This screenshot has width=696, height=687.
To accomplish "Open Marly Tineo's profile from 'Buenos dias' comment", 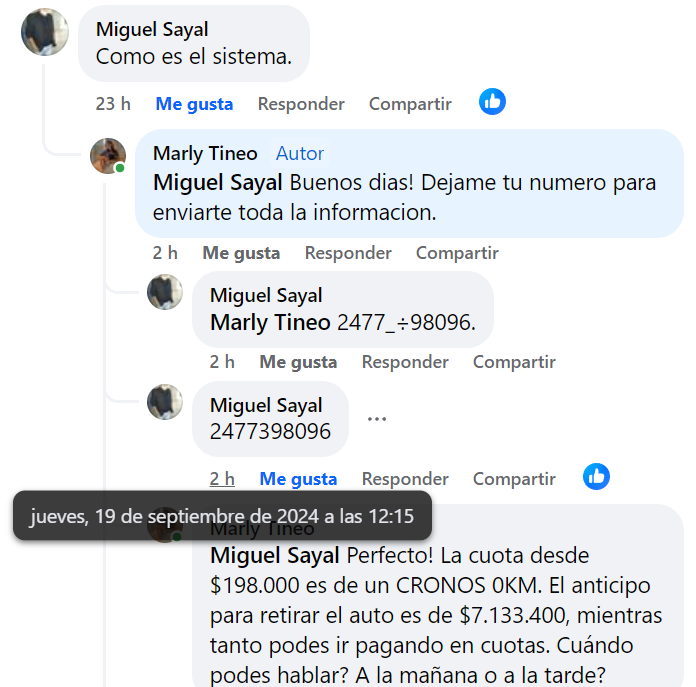I will pyautogui.click(x=205, y=153).
